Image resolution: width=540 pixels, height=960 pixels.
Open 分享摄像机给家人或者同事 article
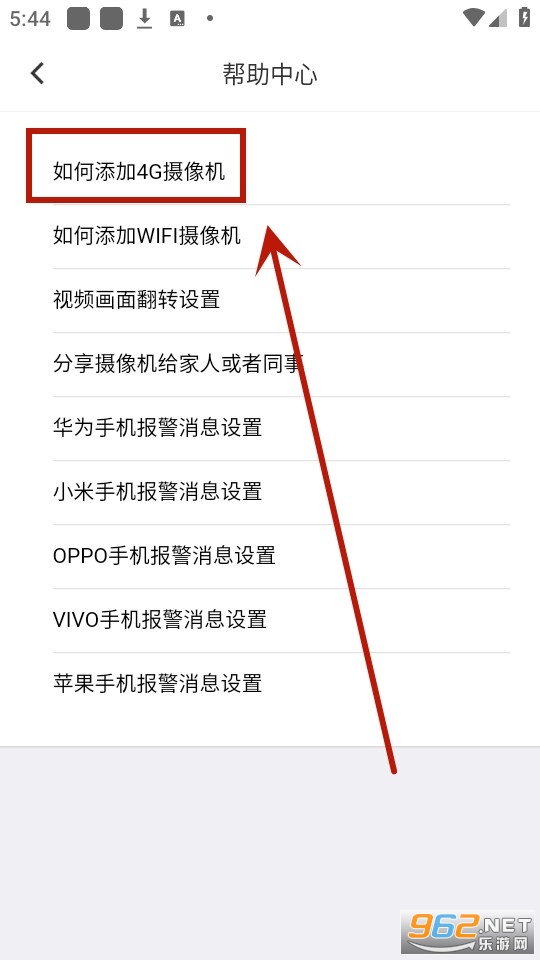point(270,365)
